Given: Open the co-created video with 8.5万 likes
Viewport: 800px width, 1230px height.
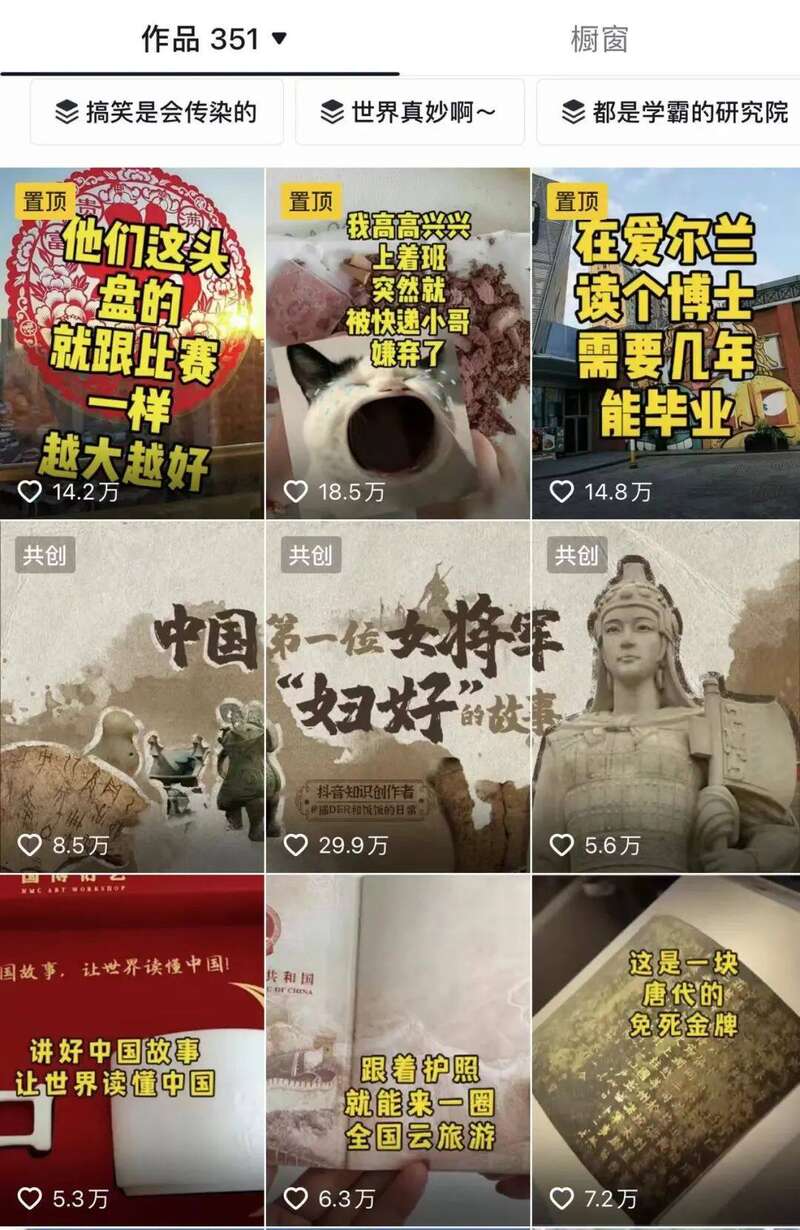Looking at the screenshot, I should [132, 695].
